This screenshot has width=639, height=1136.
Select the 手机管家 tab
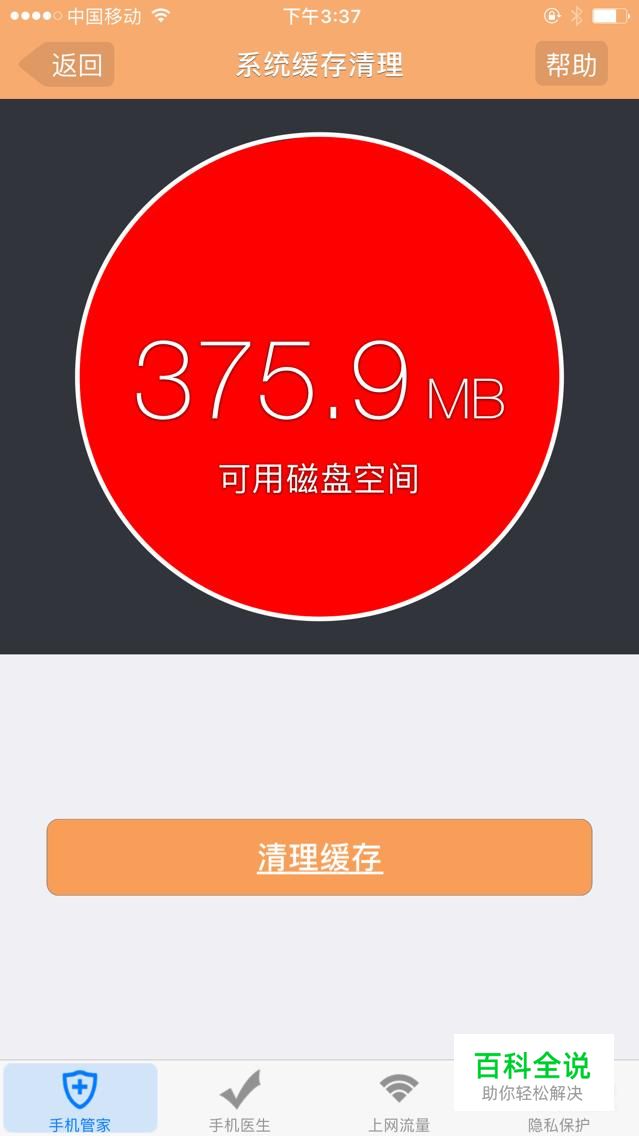tap(80, 1099)
